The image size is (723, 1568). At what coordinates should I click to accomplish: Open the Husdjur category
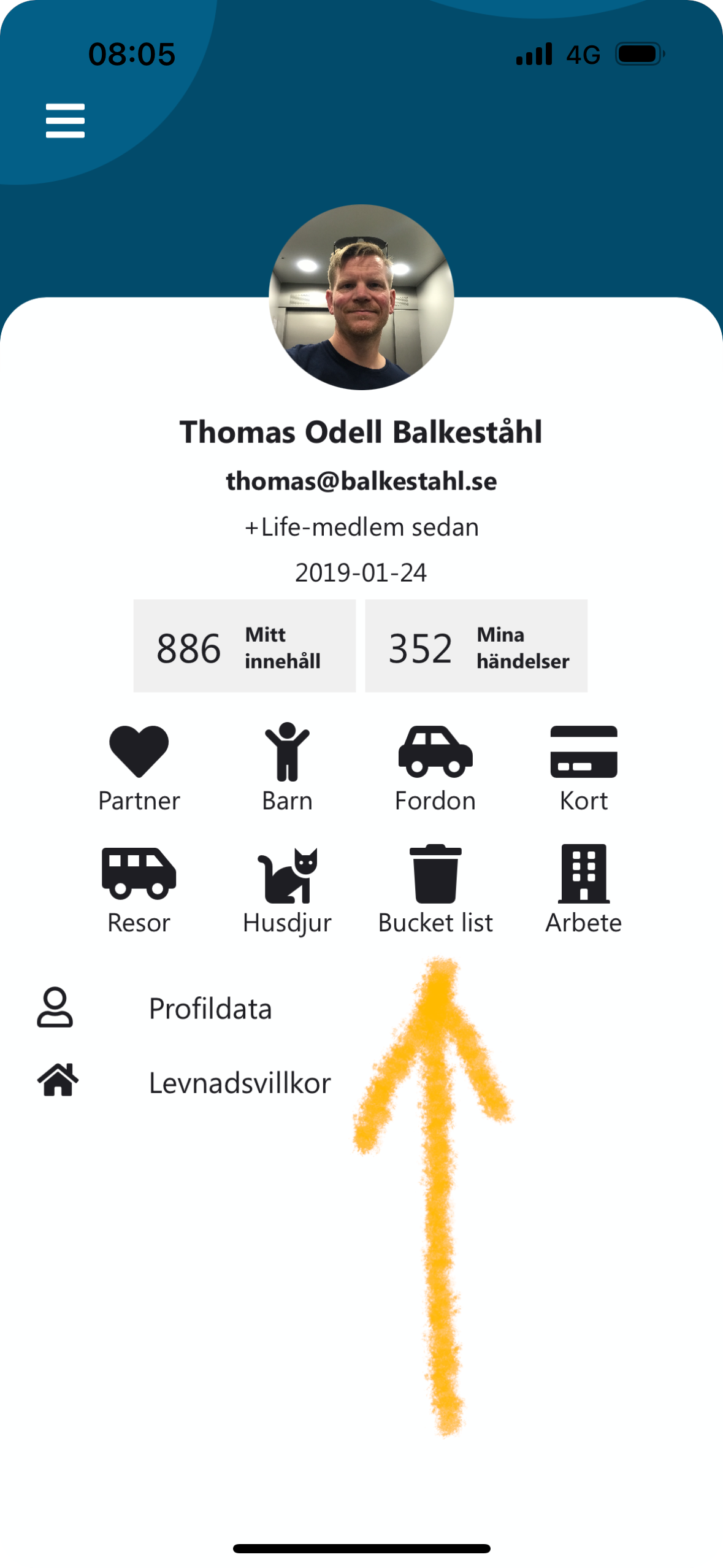click(287, 890)
